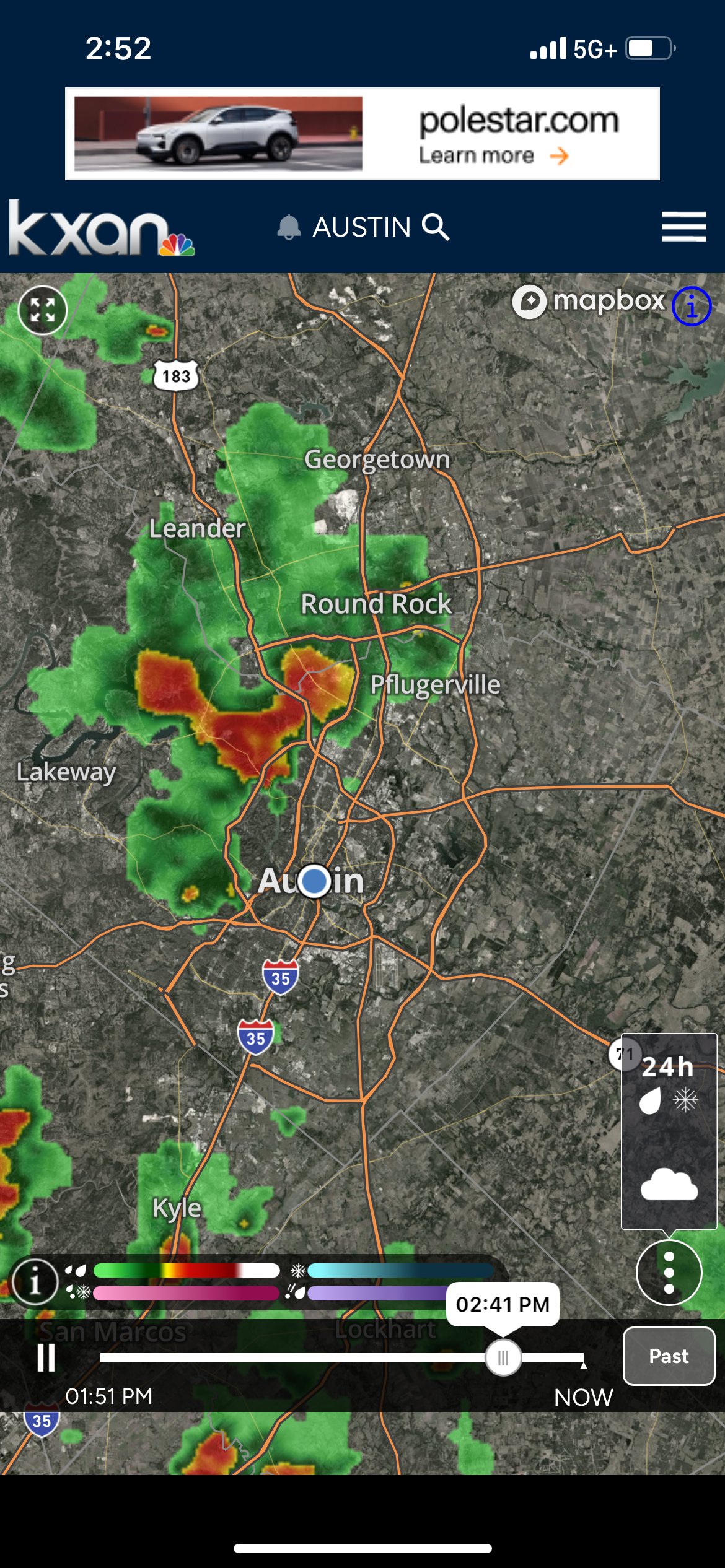Image resolution: width=725 pixels, height=1568 pixels.
Task: Toggle the map layers options menu
Action: 669,1273
